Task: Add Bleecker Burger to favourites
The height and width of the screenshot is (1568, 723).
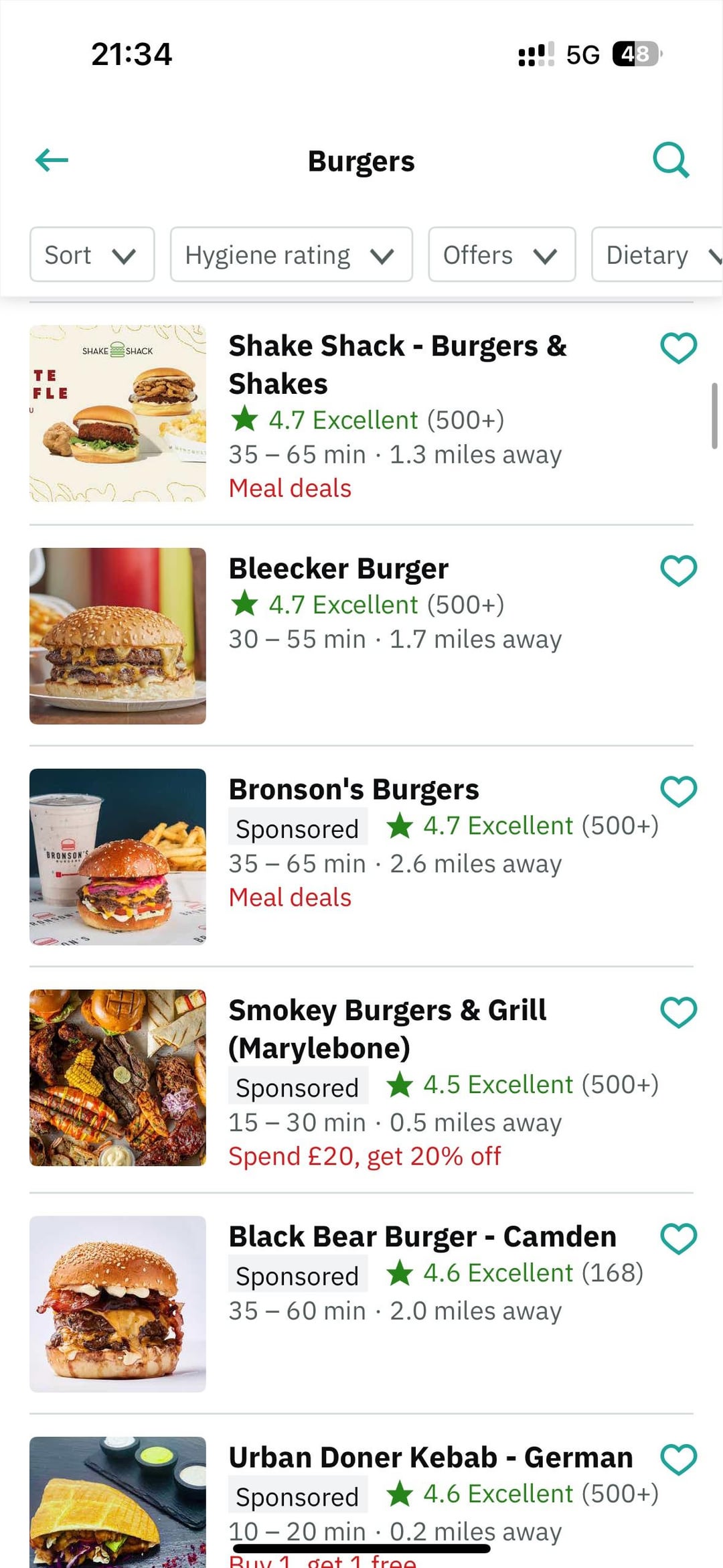Action: click(x=678, y=571)
